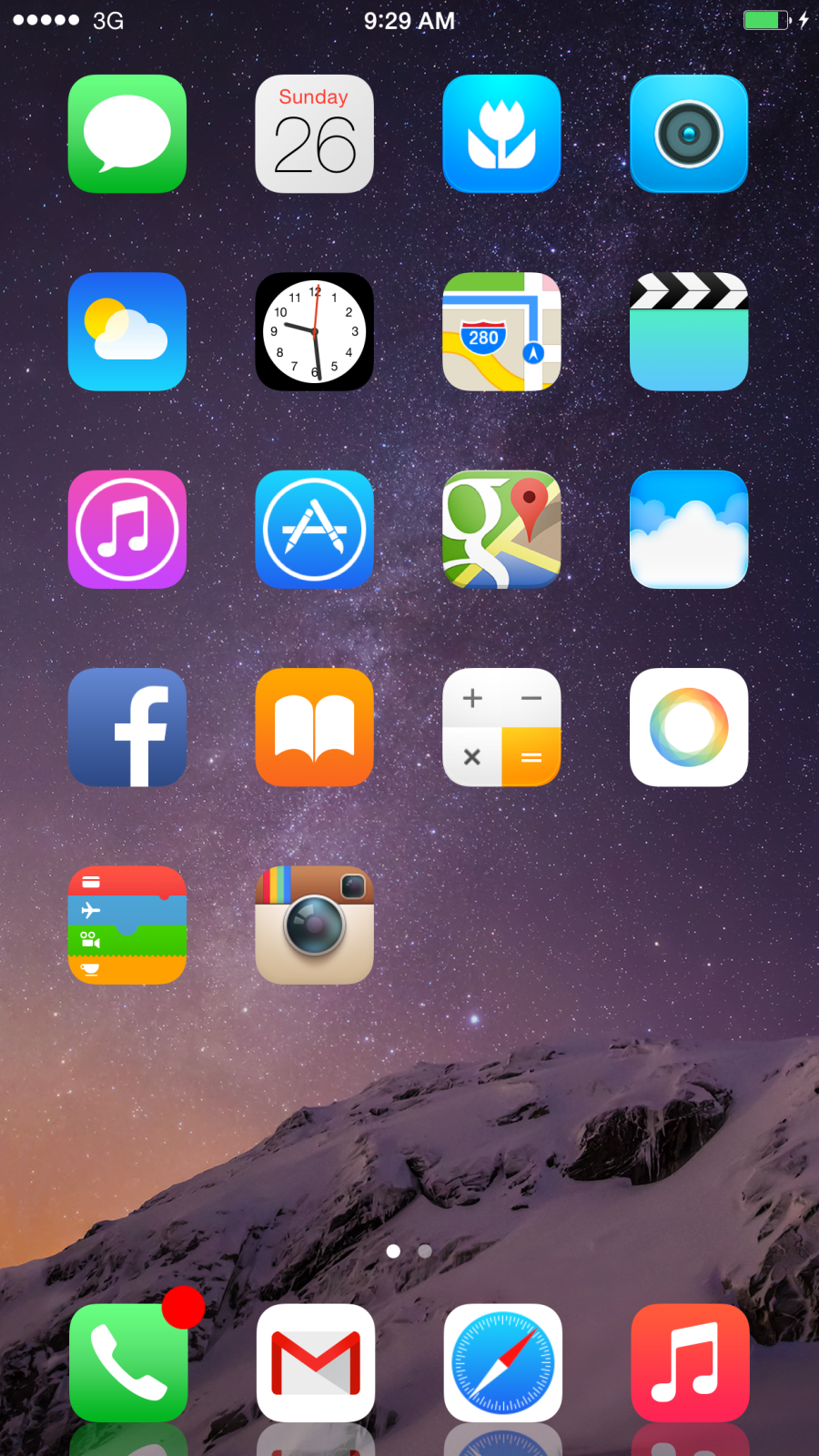This screenshot has width=819, height=1456.
Task: Launch the blue tulip flower app
Action: point(501,134)
